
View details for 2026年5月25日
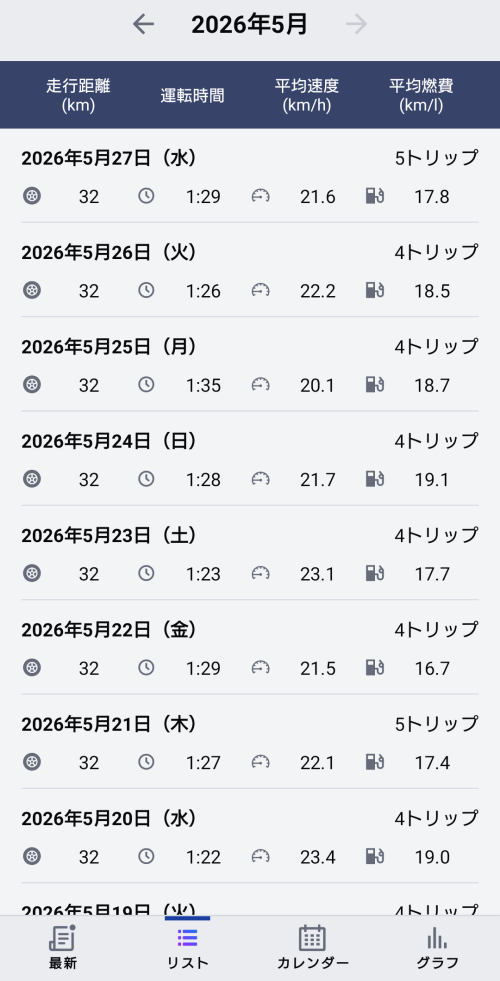[x=250, y=364]
